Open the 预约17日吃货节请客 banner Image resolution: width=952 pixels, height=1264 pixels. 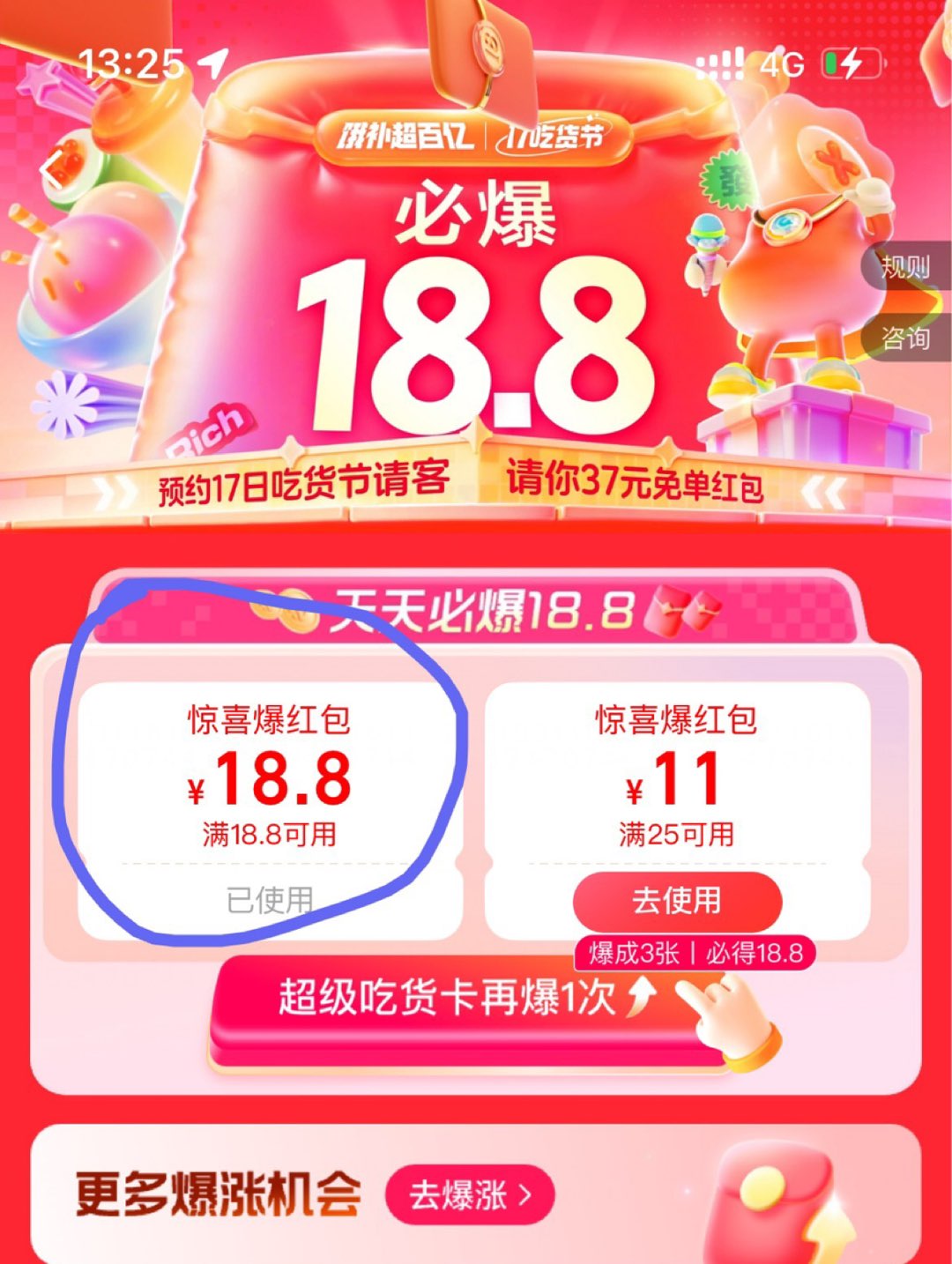point(304,482)
